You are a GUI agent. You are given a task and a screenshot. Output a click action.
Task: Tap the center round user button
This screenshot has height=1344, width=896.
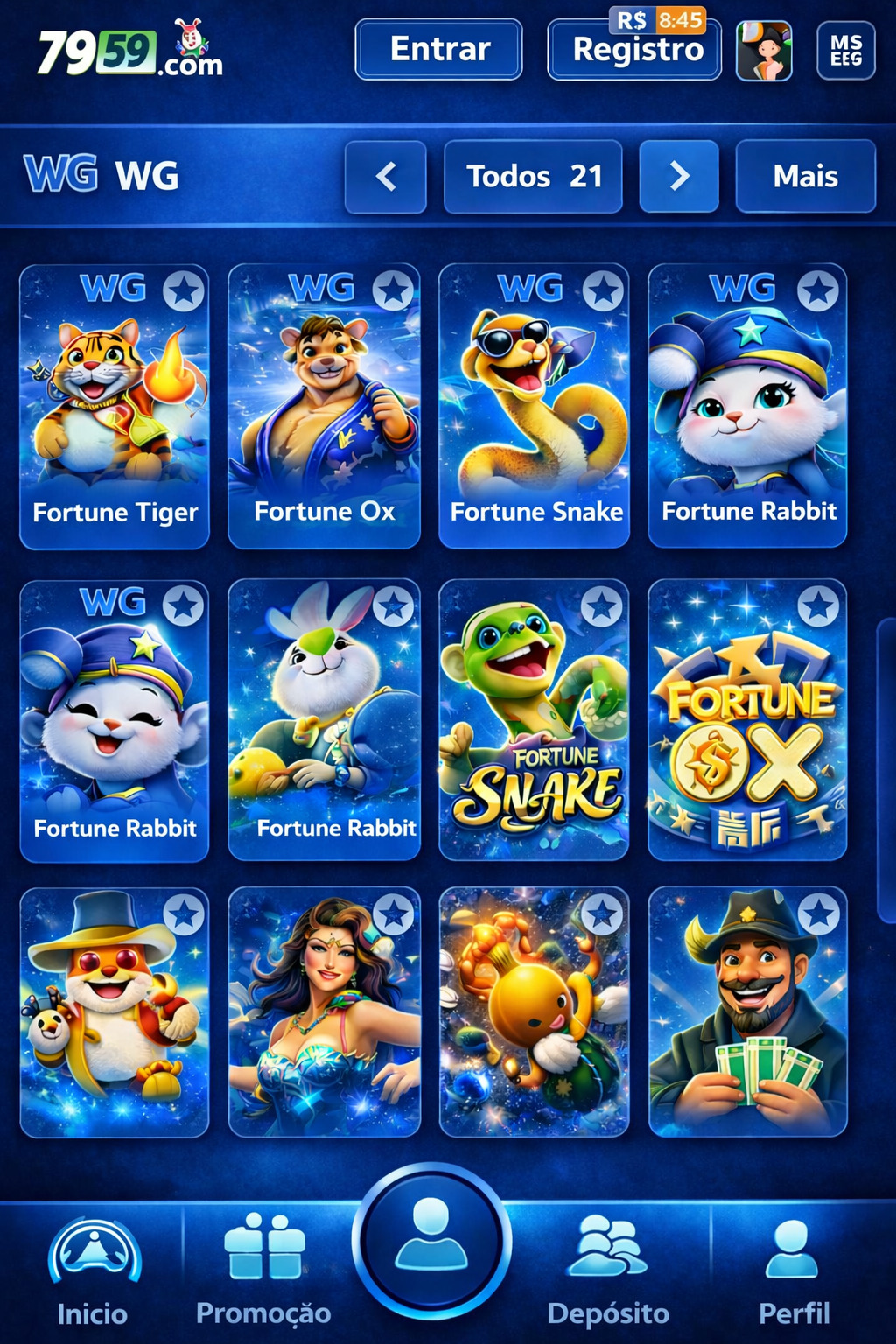[x=431, y=1240]
